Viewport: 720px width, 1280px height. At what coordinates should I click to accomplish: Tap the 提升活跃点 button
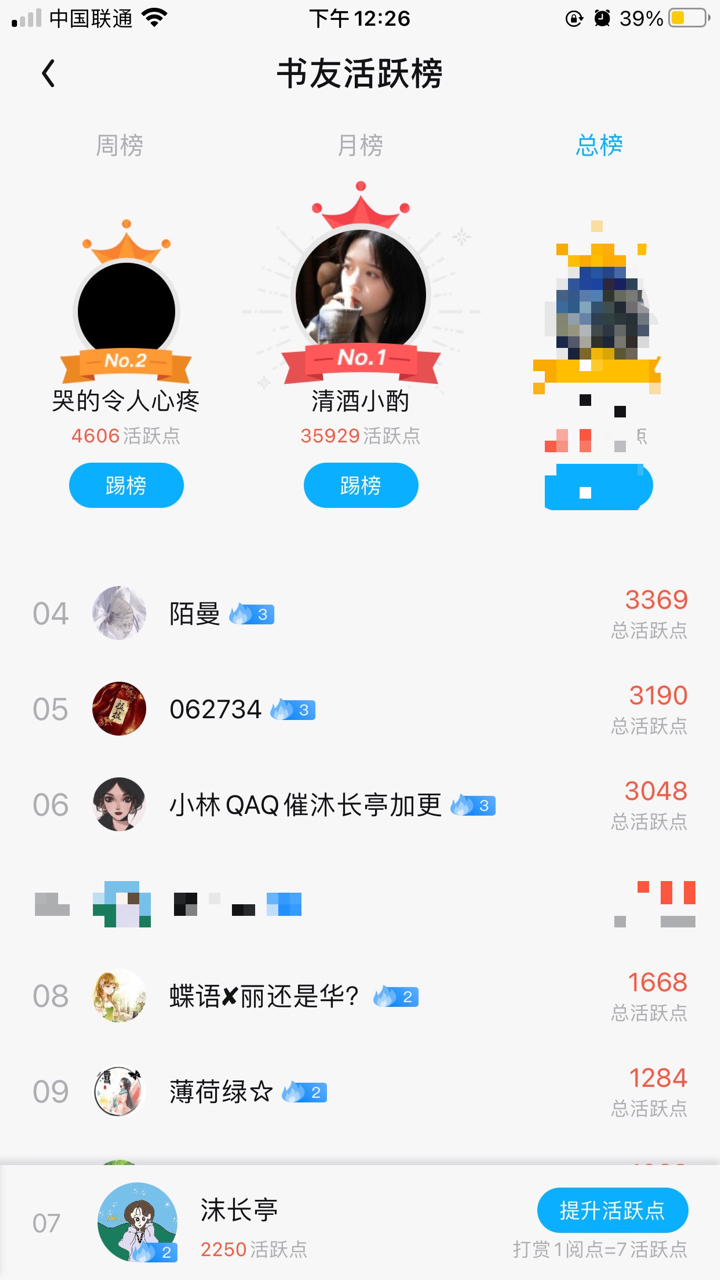(x=612, y=1211)
